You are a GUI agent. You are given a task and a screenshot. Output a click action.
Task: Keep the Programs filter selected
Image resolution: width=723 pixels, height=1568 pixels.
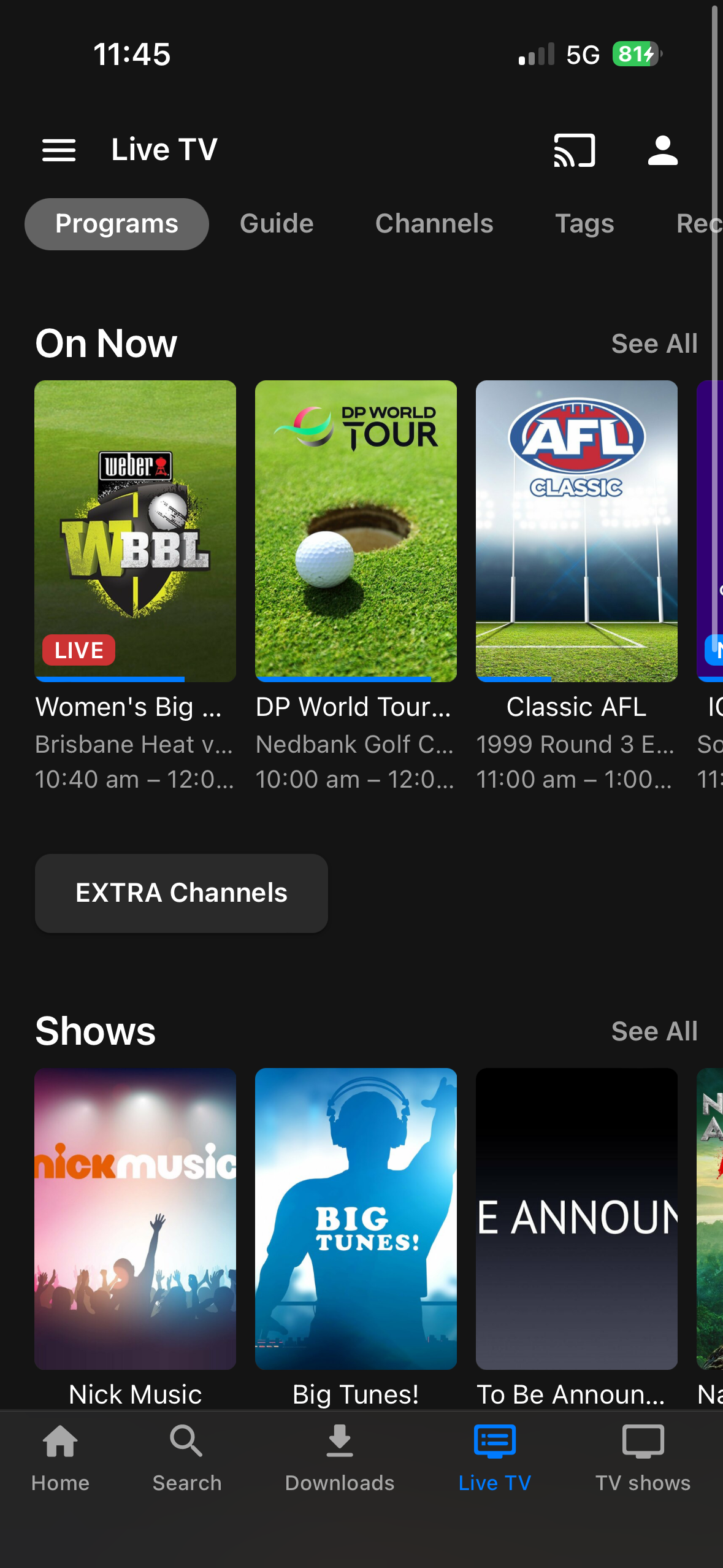(x=117, y=223)
